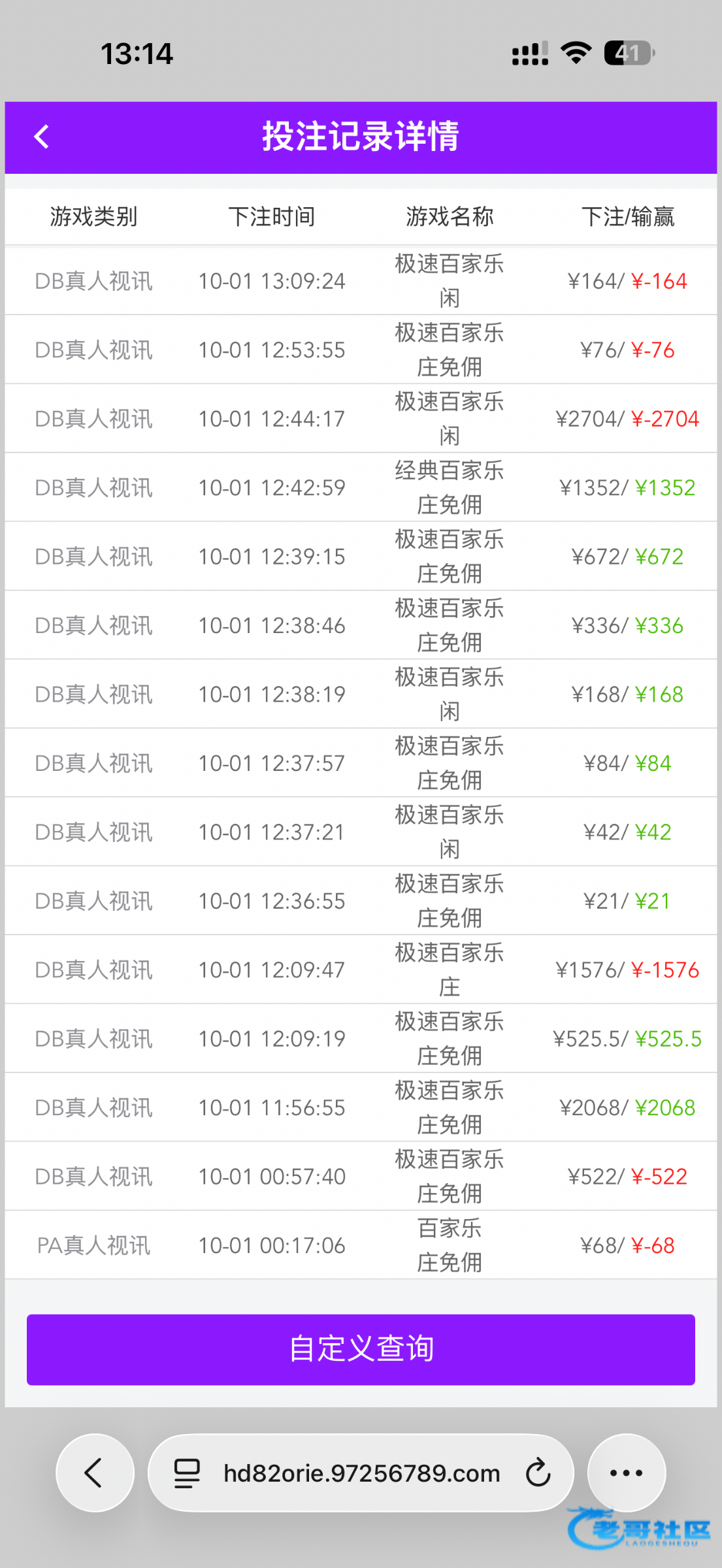Tap the browser back arrow
The width and height of the screenshot is (722, 1568).
coord(95,1473)
